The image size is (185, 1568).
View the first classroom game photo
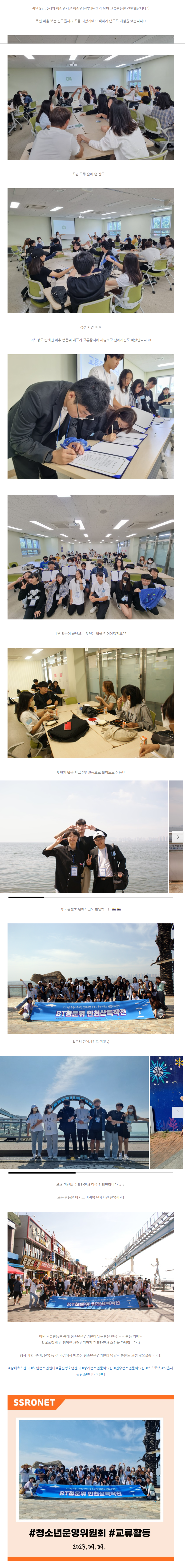tap(91, 107)
